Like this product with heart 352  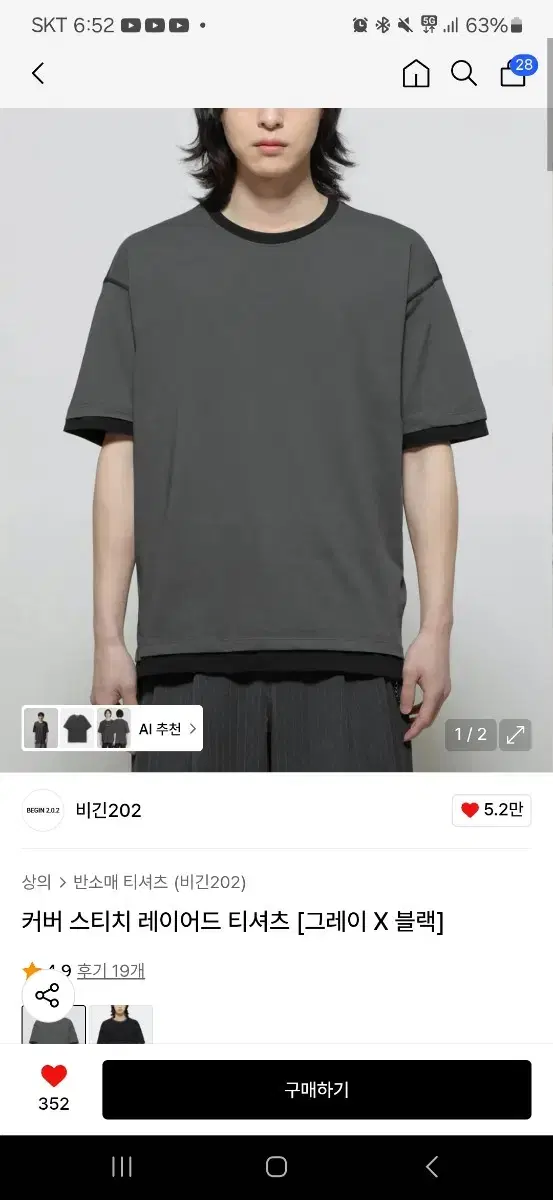click(x=54, y=1088)
